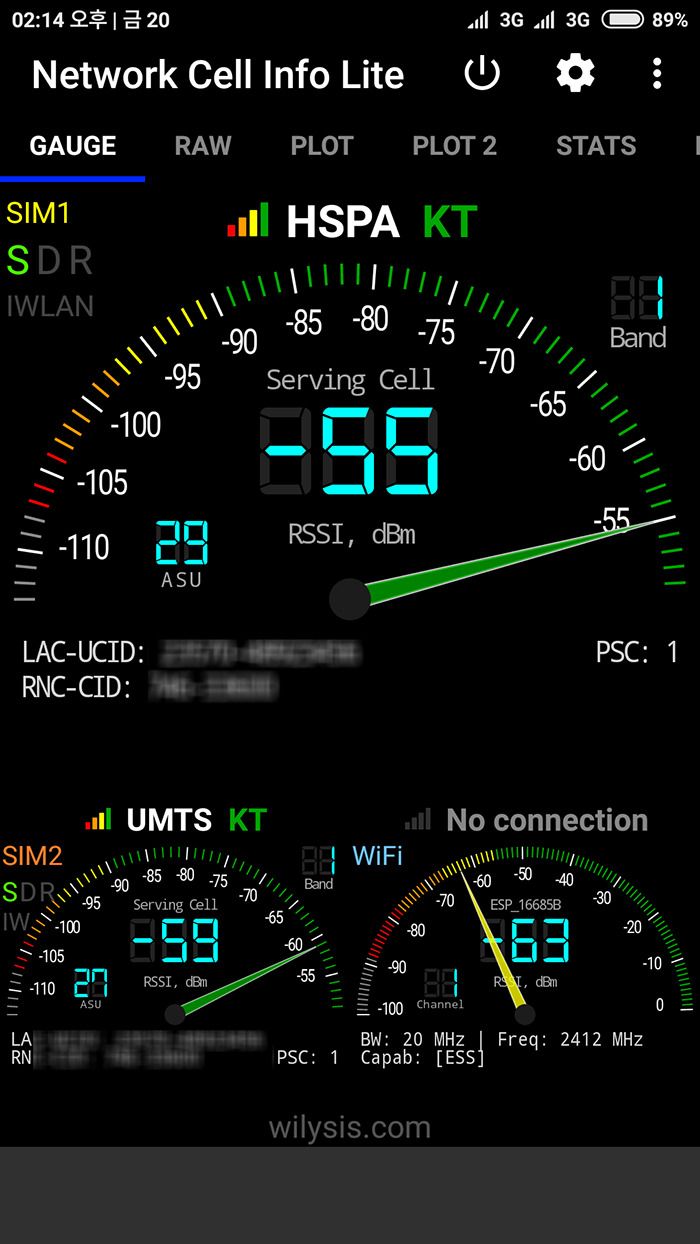Select the GAUGE tab
This screenshot has height=1244, width=700.
pos(73,146)
